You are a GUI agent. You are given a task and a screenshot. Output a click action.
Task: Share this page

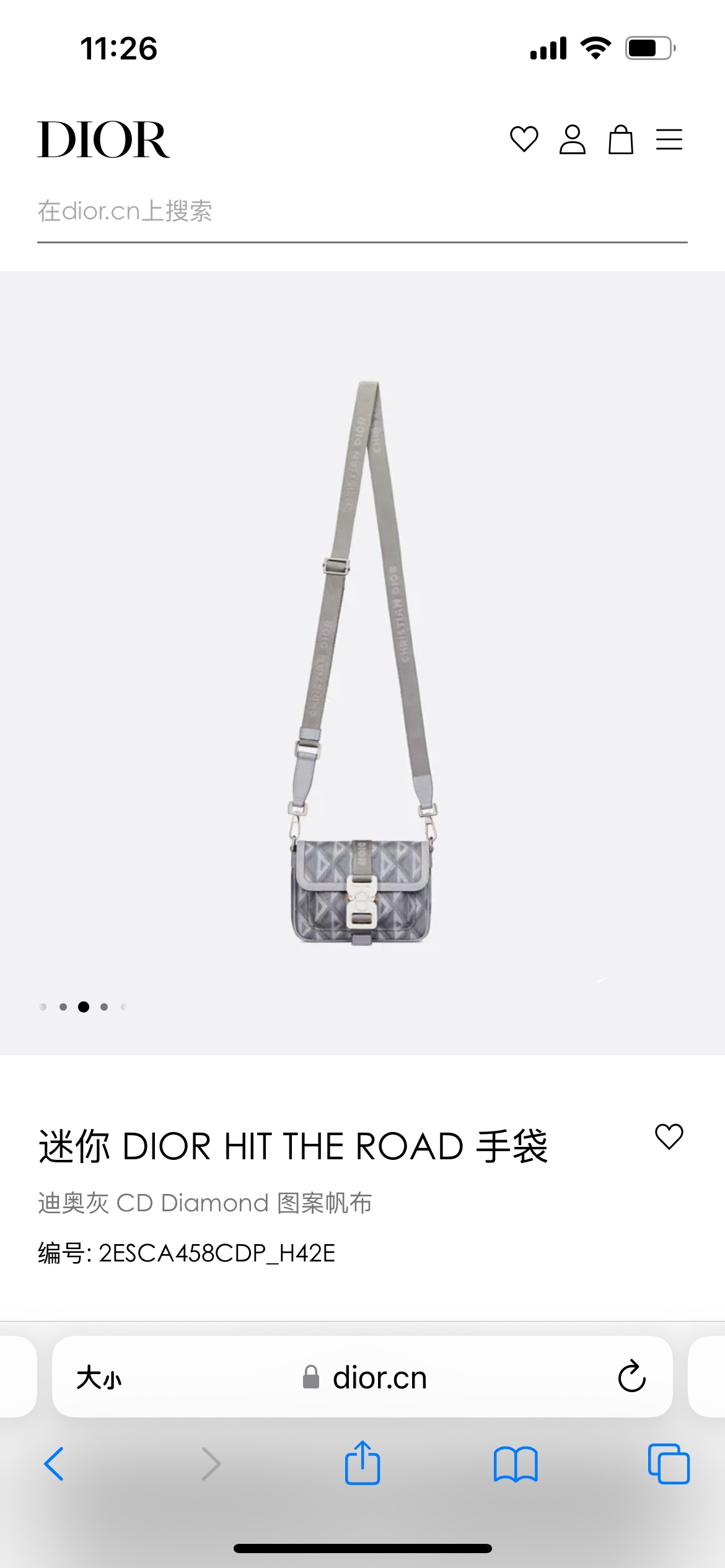(x=362, y=1462)
